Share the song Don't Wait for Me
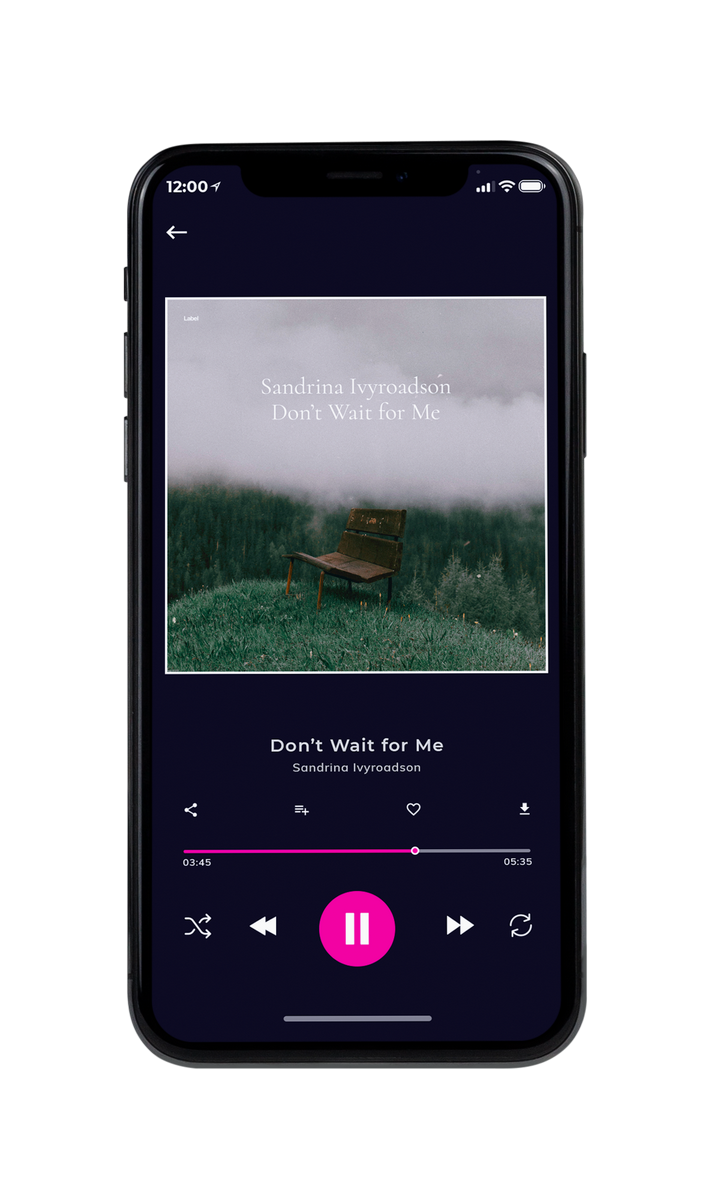This screenshot has width=720, height=1200. pyautogui.click(x=191, y=810)
